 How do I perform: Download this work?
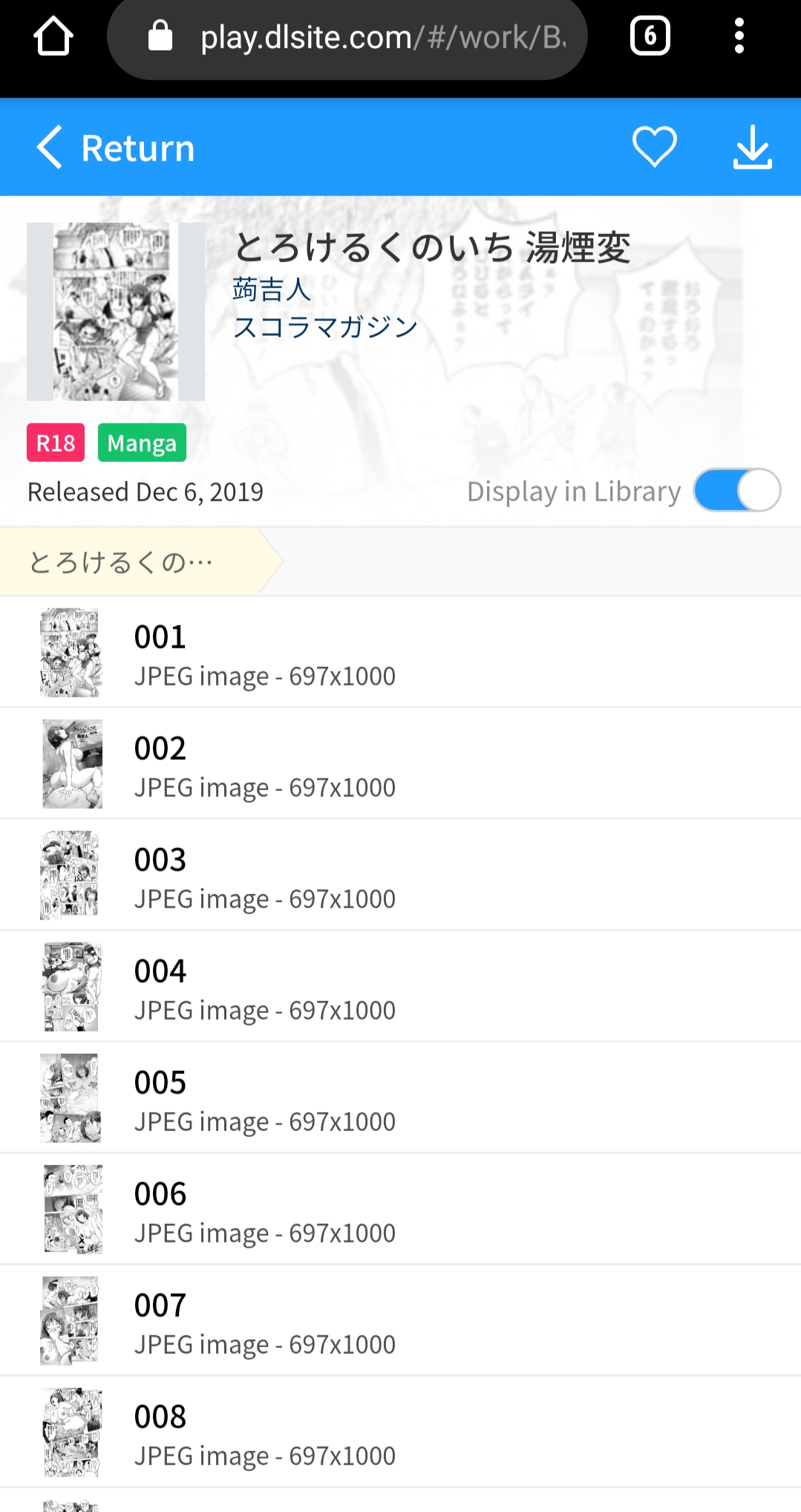(x=753, y=146)
